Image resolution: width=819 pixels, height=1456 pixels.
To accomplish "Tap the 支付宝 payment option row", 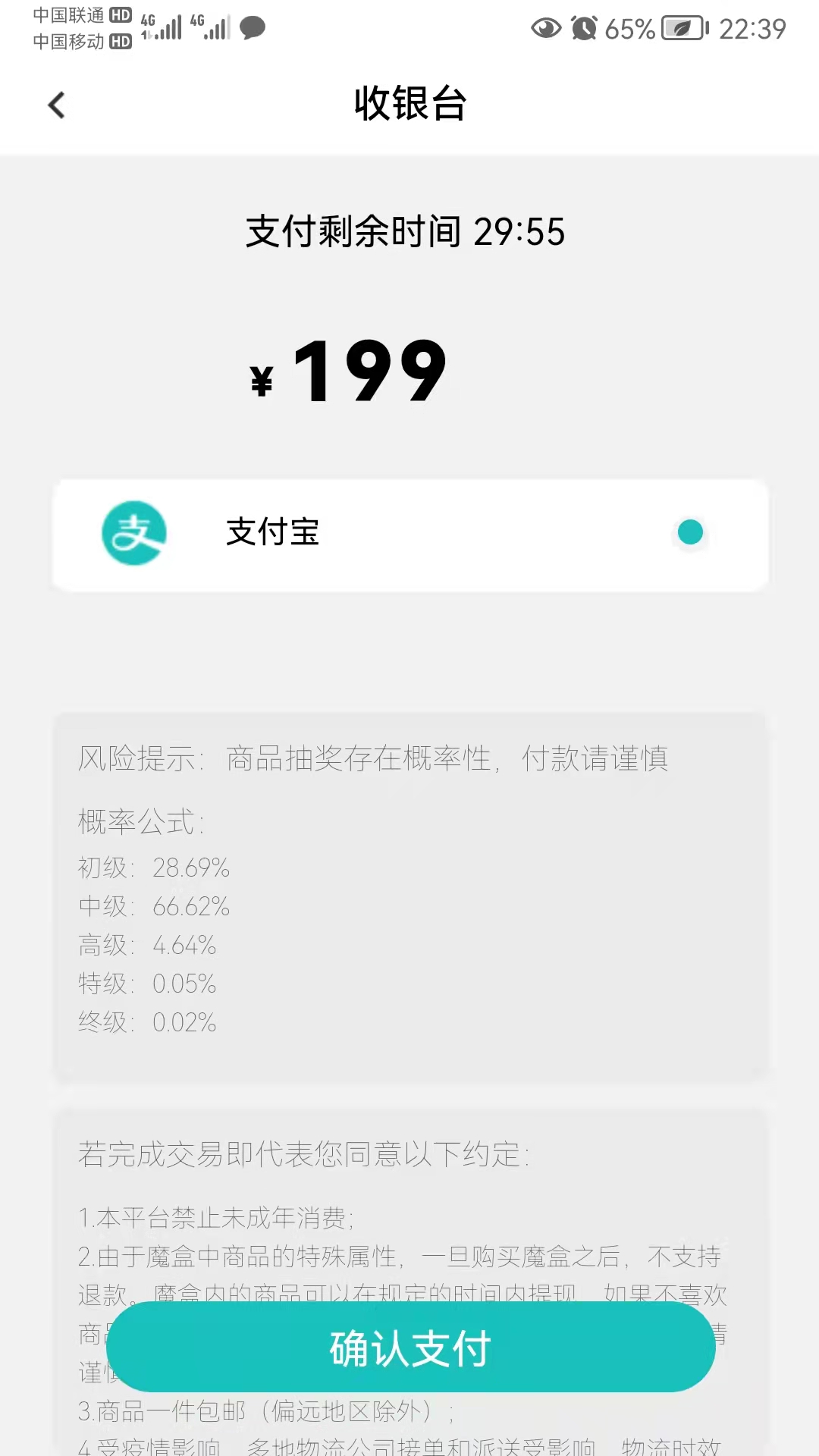I will (x=409, y=534).
